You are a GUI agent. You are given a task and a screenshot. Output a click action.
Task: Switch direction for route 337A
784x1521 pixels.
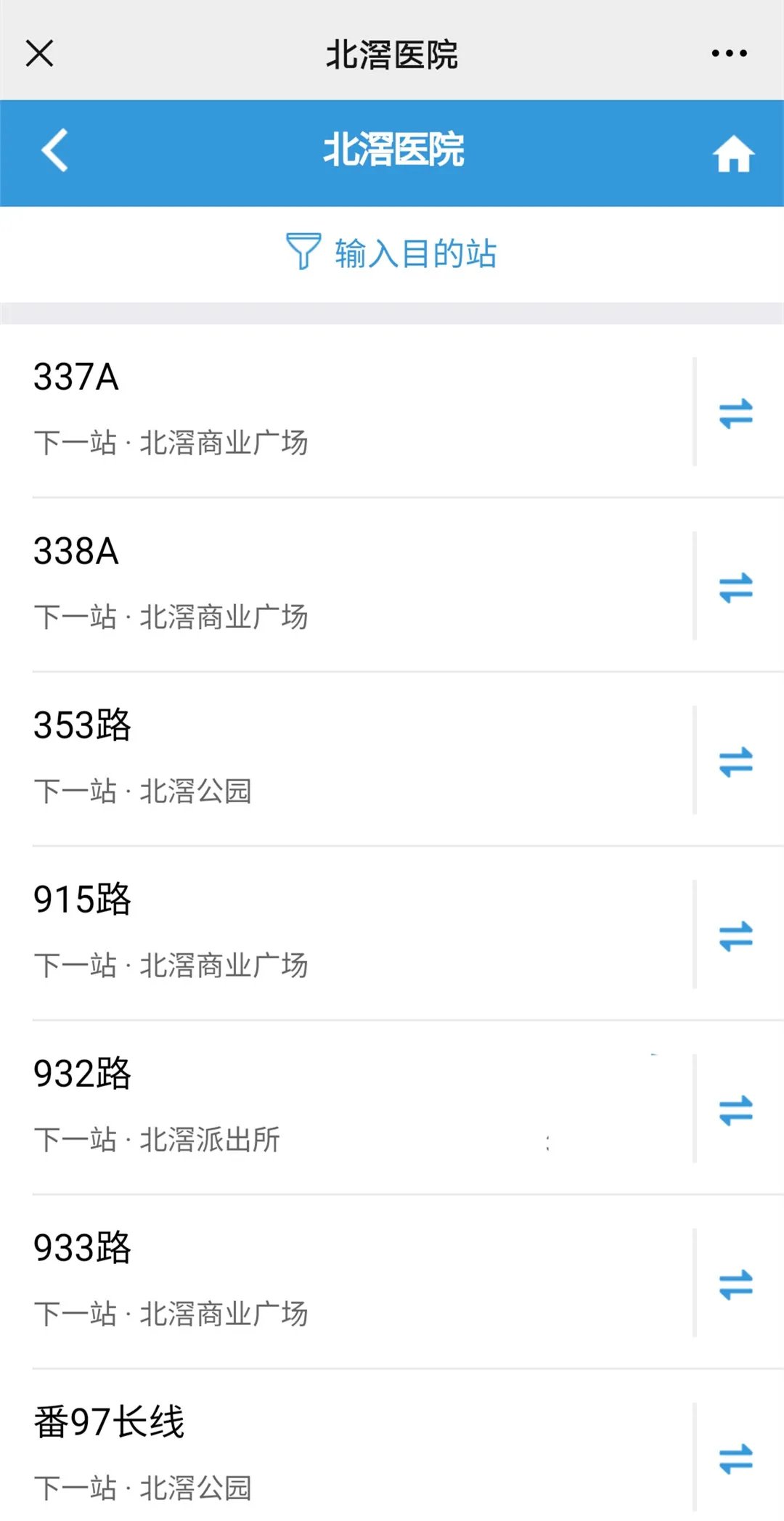pos(735,413)
